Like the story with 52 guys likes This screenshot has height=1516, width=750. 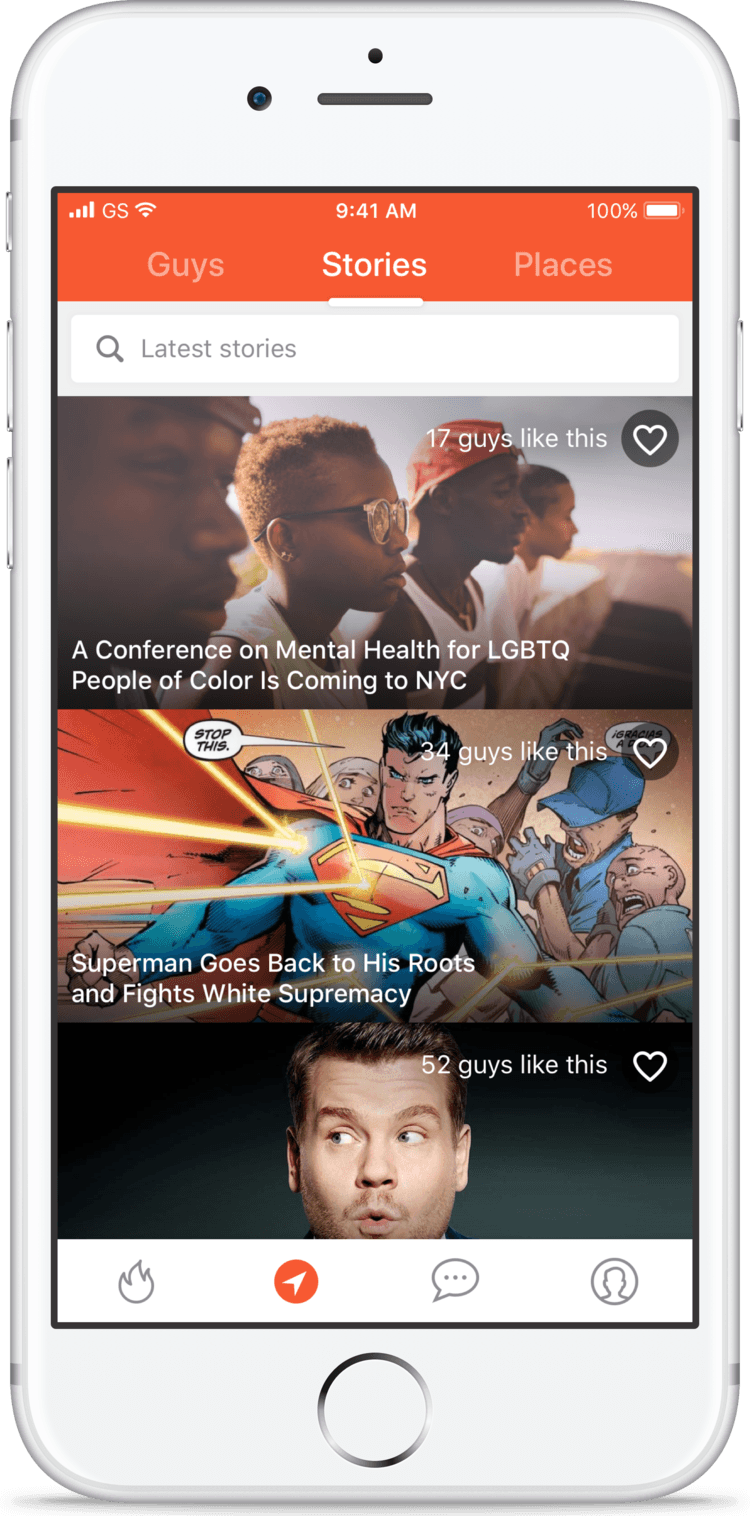(650, 1065)
